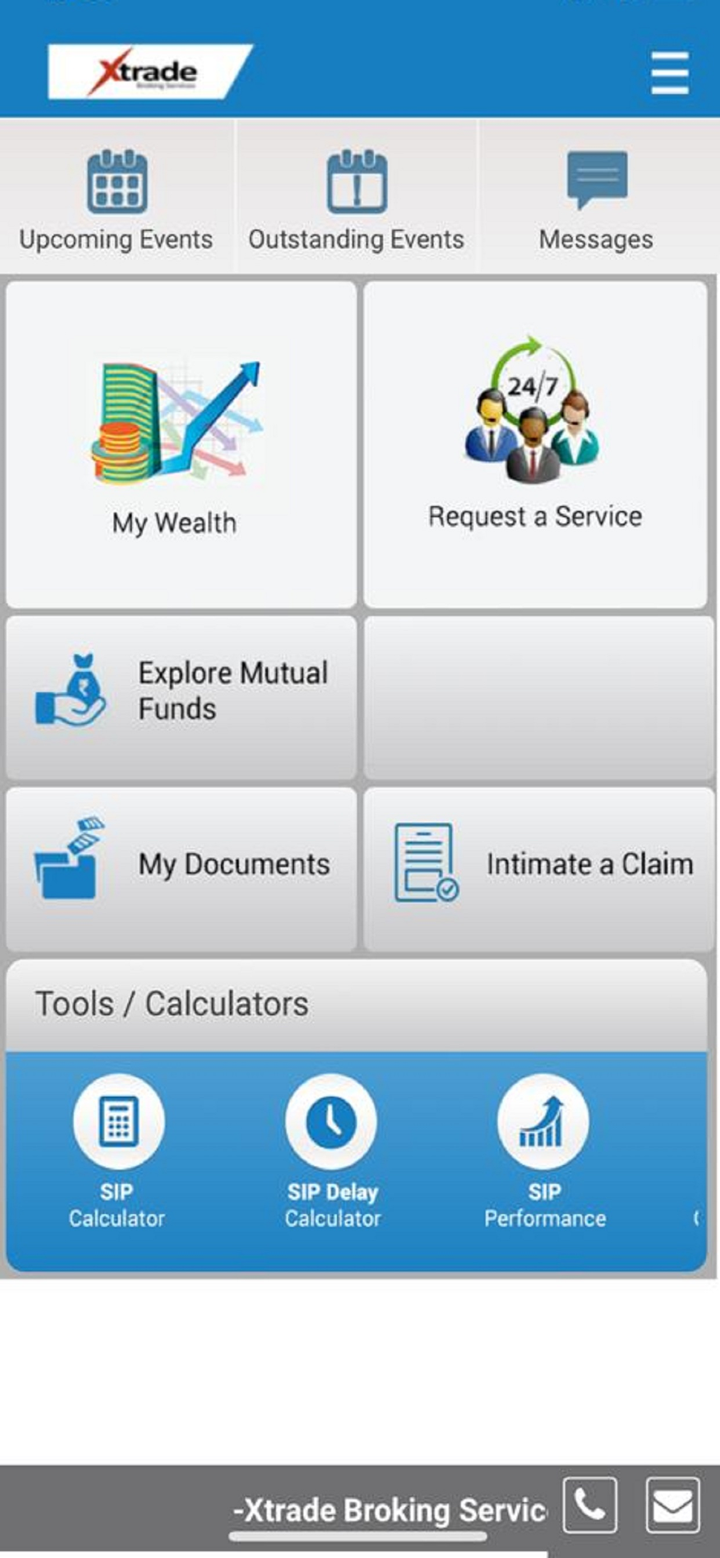Viewport: 720px width, 1558px height.
Task: Launch the SIP Calculator
Action: pyautogui.click(x=118, y=1149)
